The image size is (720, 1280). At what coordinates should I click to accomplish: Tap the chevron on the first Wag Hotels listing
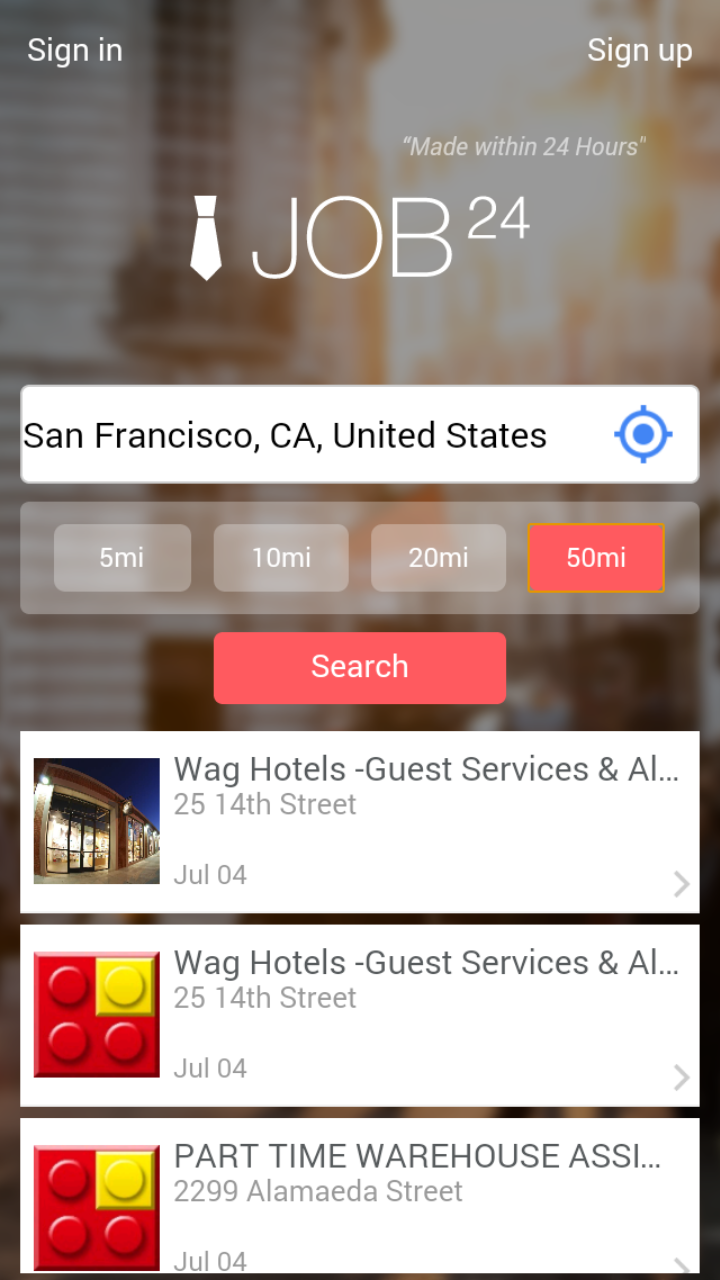point(682,884)
